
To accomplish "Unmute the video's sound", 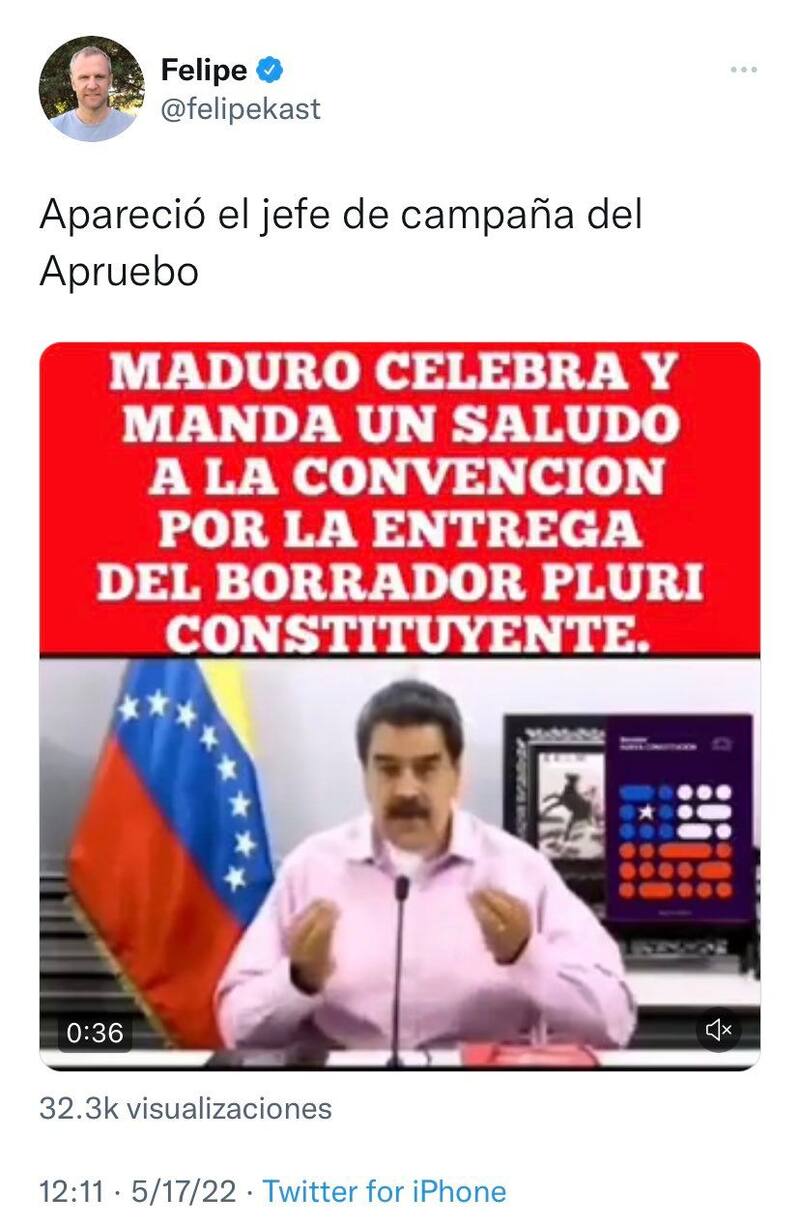I will (718, 1030).
